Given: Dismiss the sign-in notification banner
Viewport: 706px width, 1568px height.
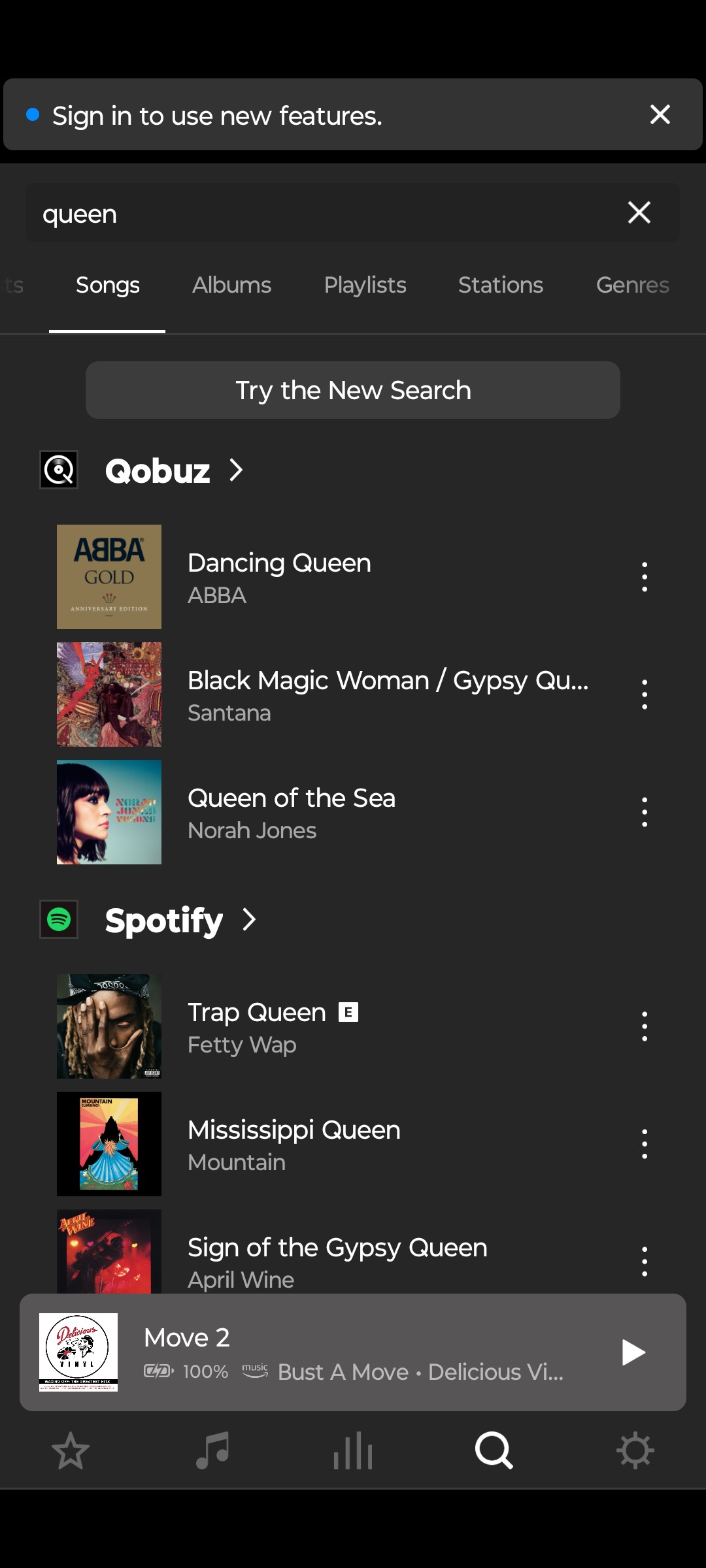Looking at the screenshot, I should pyautogui.click(x=660, y=114).
